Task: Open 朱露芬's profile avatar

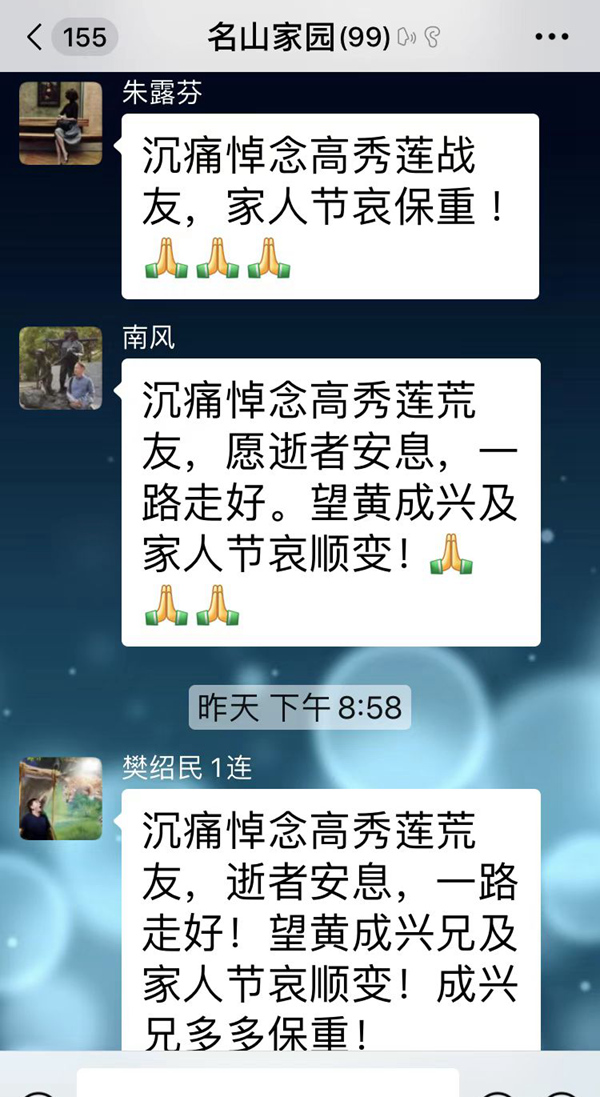Action: 61,122
